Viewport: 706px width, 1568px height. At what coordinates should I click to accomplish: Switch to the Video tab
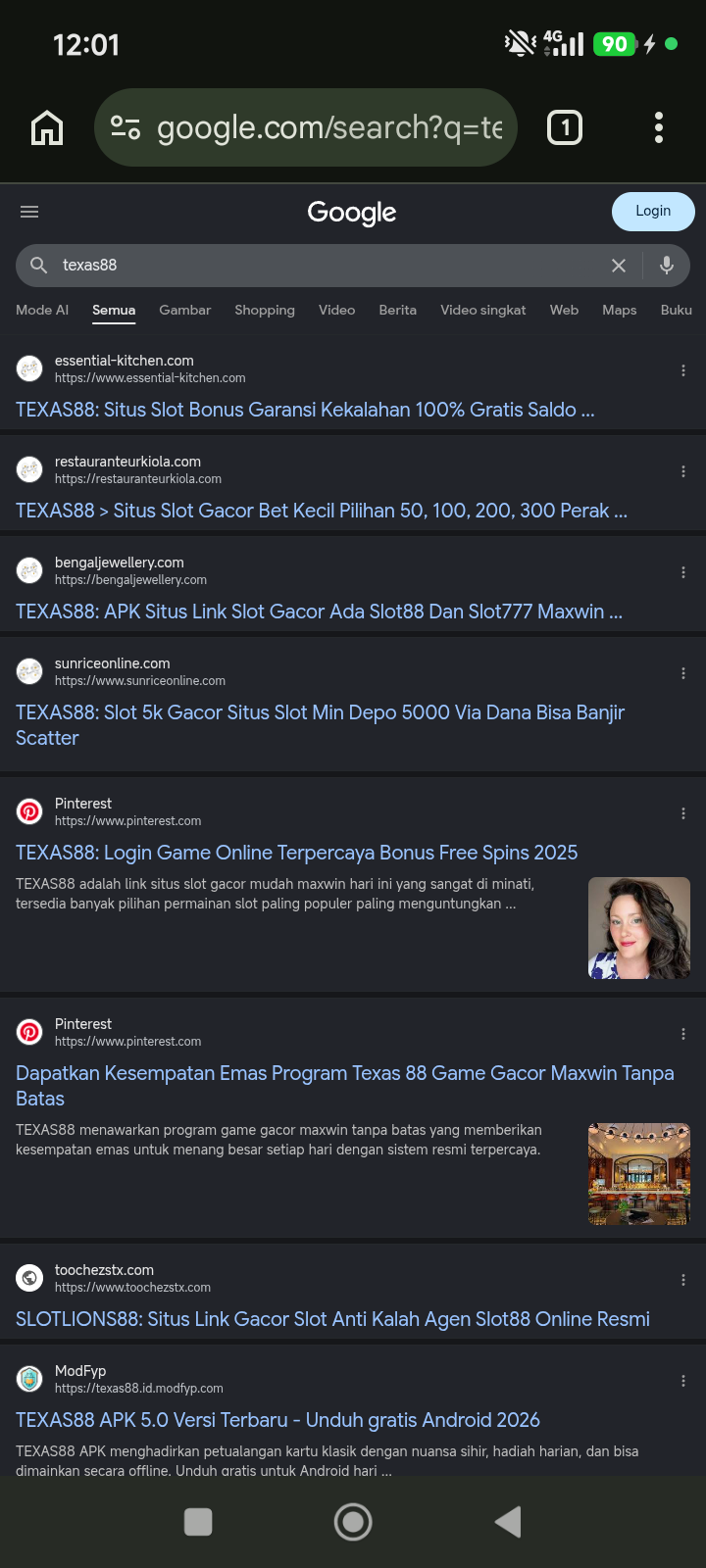pos(336,310)
